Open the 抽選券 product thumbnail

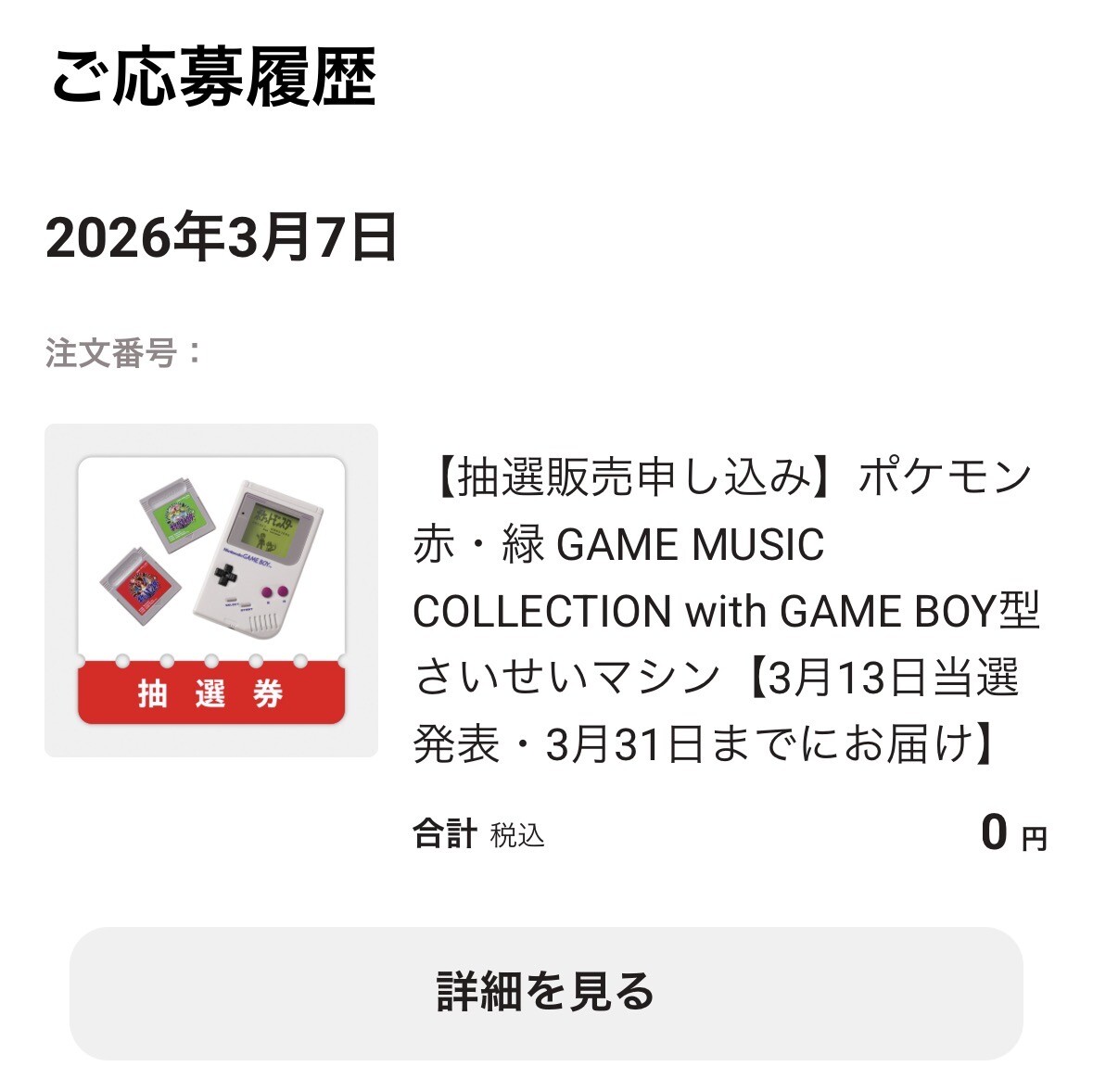[x=211, y=590]
